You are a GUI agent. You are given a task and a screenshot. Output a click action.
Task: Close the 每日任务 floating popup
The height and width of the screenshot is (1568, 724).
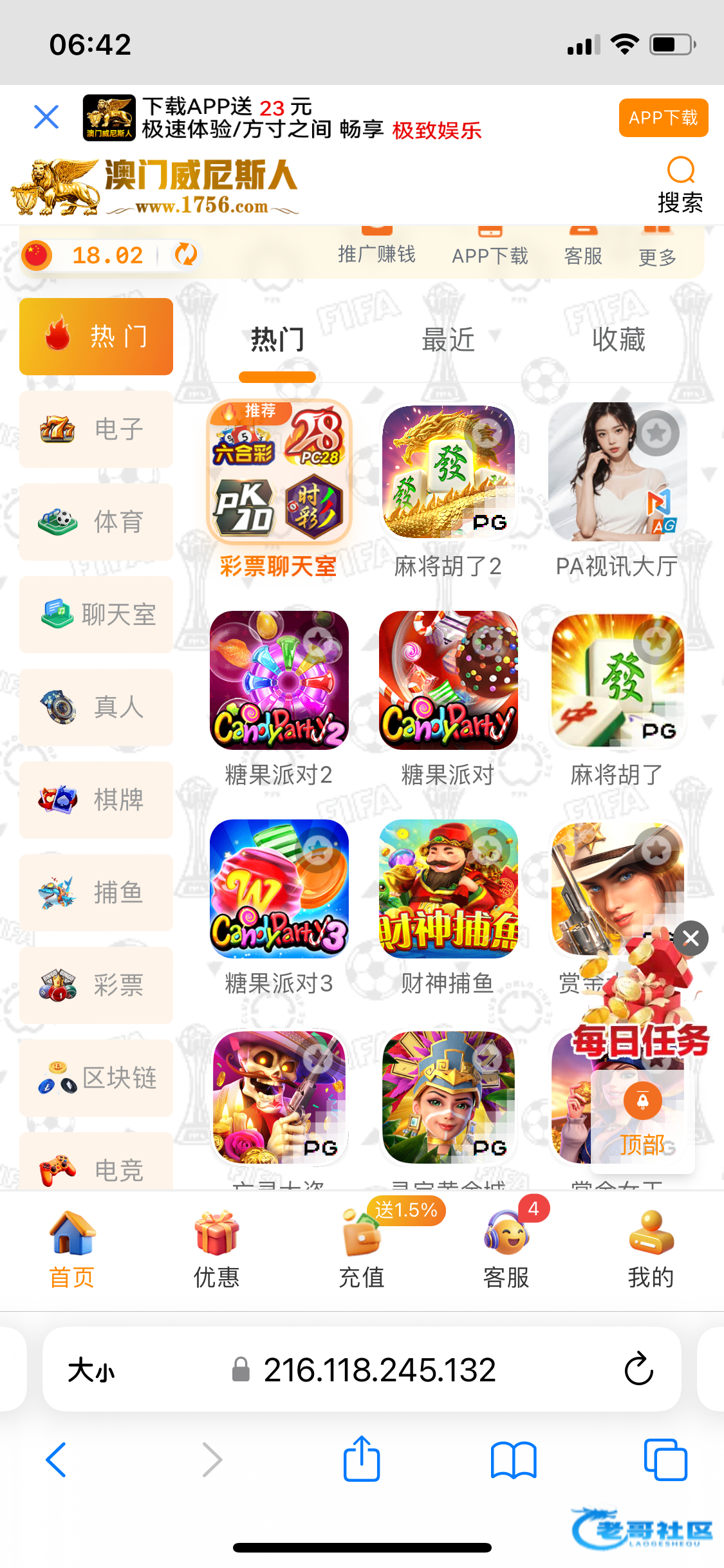click(691, 938)
